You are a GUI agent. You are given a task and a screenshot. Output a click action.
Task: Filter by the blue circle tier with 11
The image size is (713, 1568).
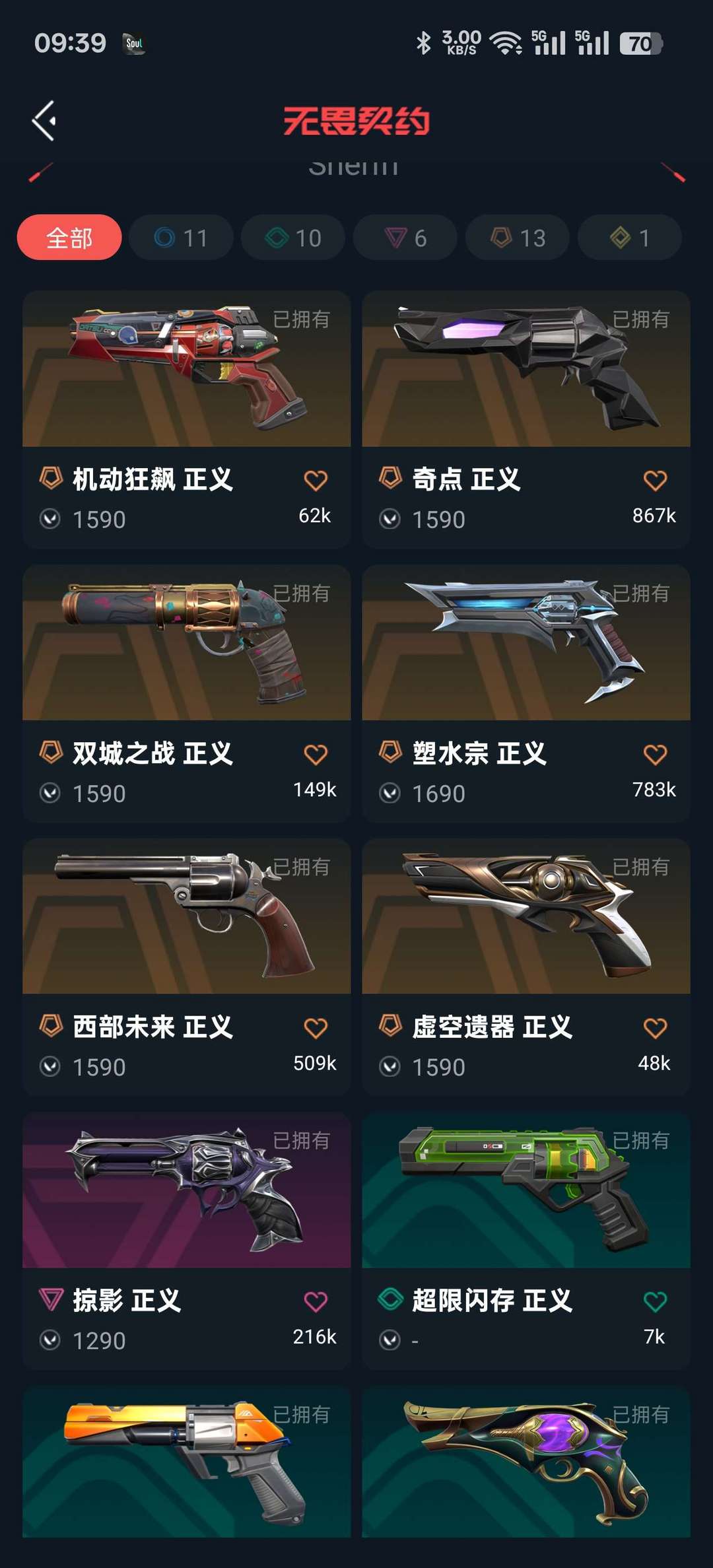point(181,238)
